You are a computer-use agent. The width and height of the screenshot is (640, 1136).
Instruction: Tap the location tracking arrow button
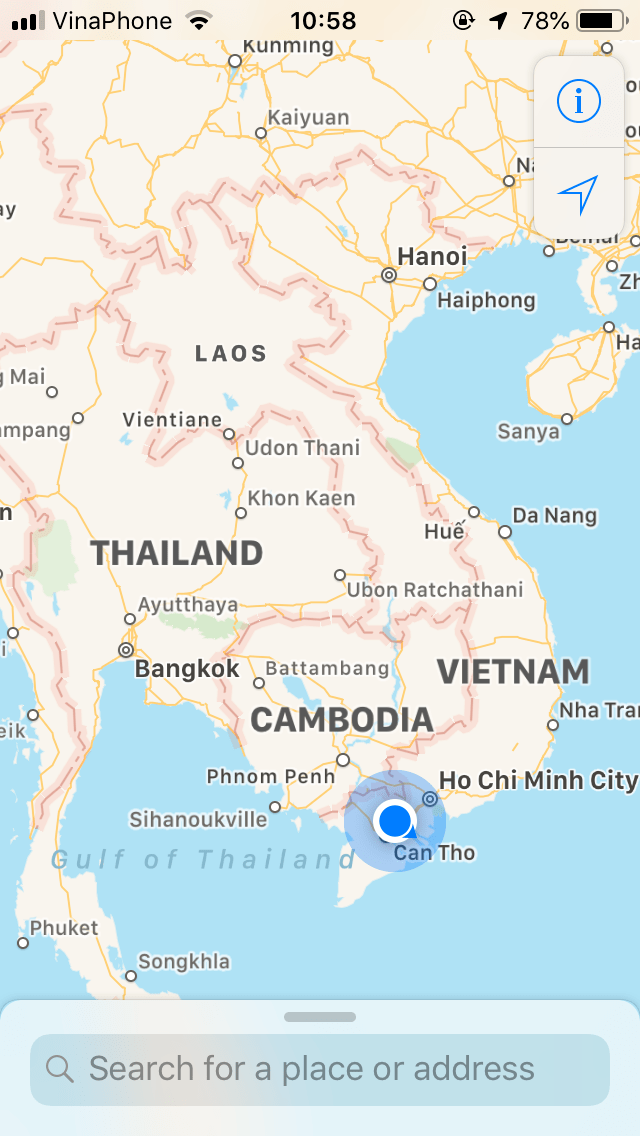pyautogui.click(x=578, y=194)
